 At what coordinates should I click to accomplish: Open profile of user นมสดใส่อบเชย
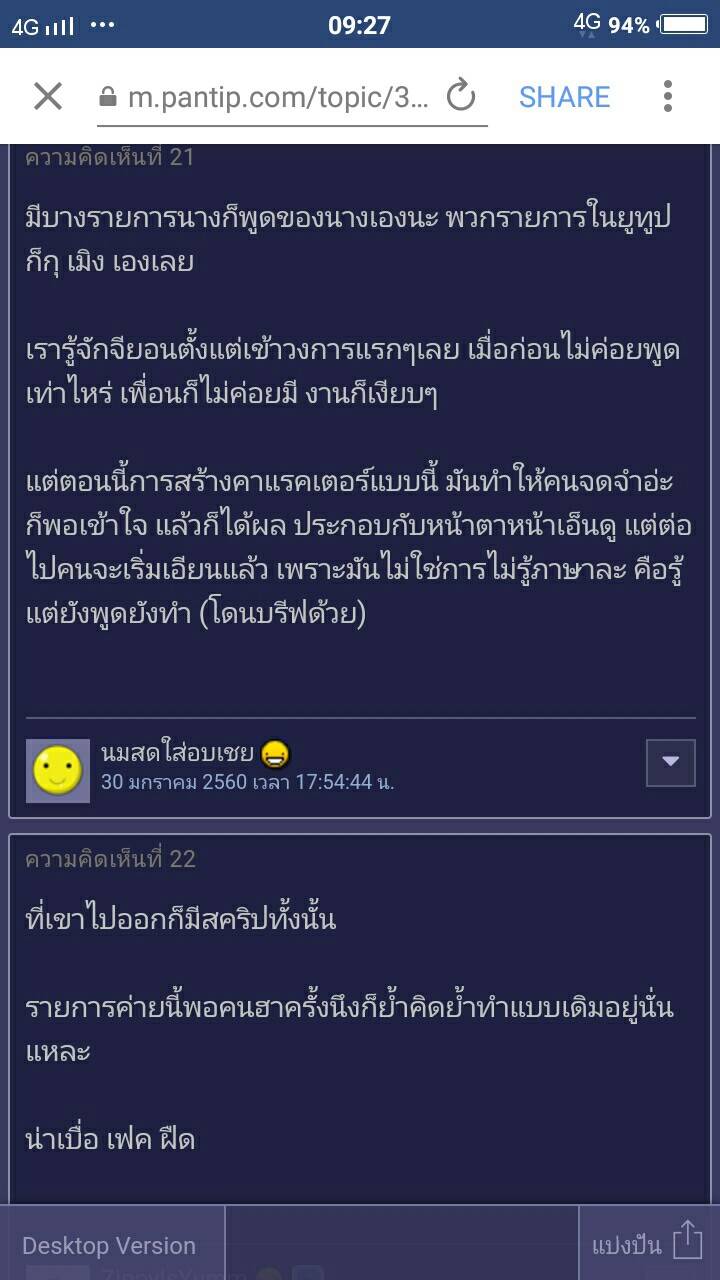(x=180, y=753)
